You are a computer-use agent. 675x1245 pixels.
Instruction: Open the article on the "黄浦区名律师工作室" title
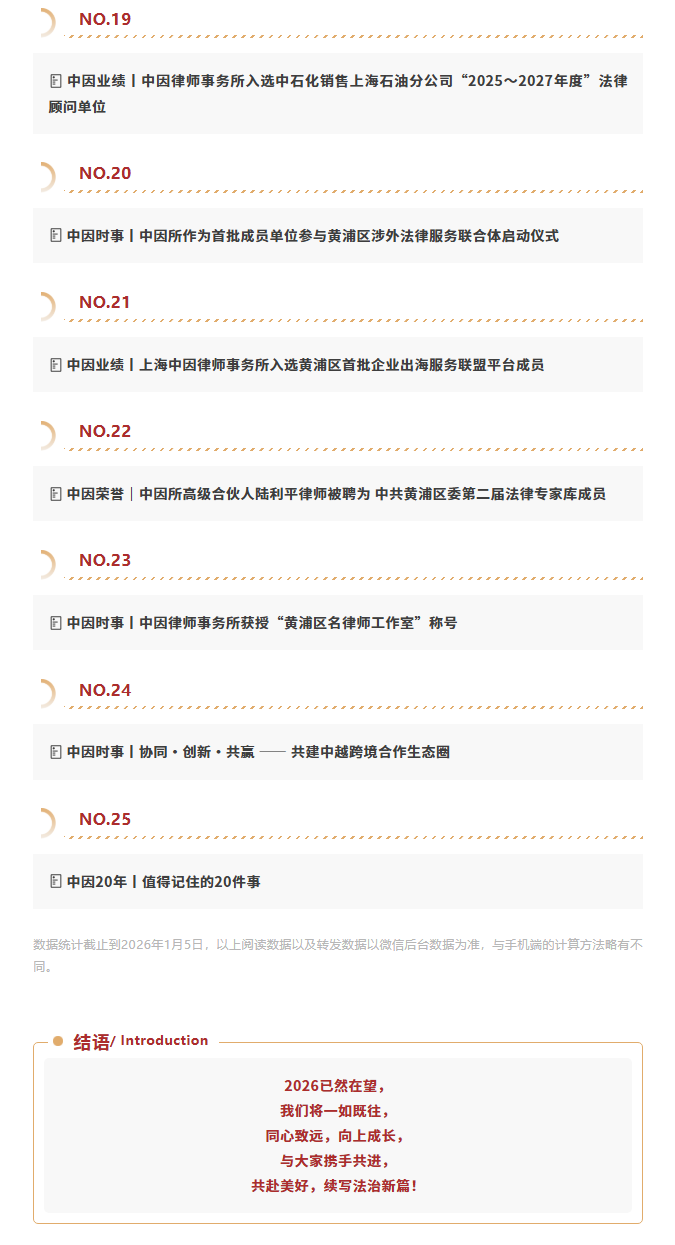[x=262, y=623]
